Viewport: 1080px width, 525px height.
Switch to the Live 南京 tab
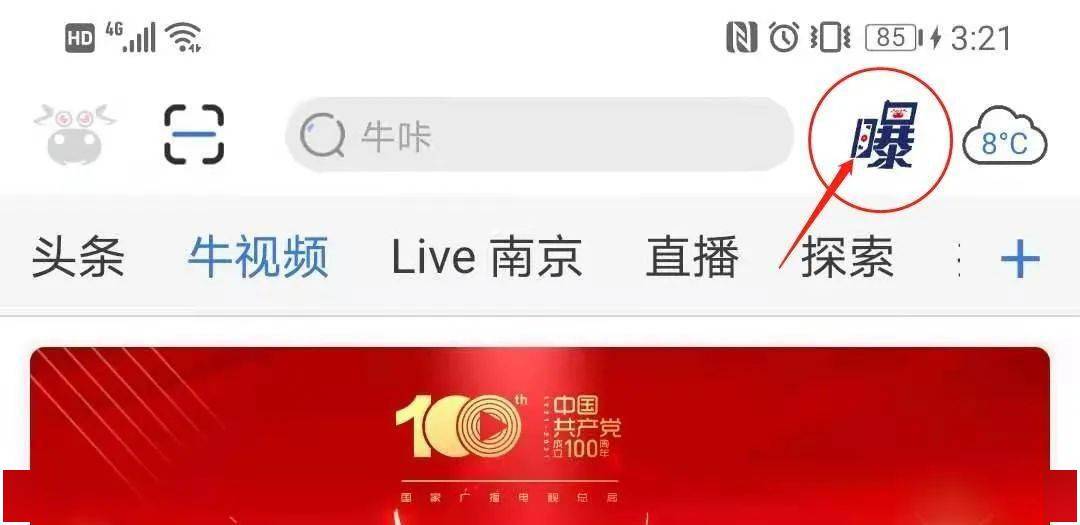[486, 258]
